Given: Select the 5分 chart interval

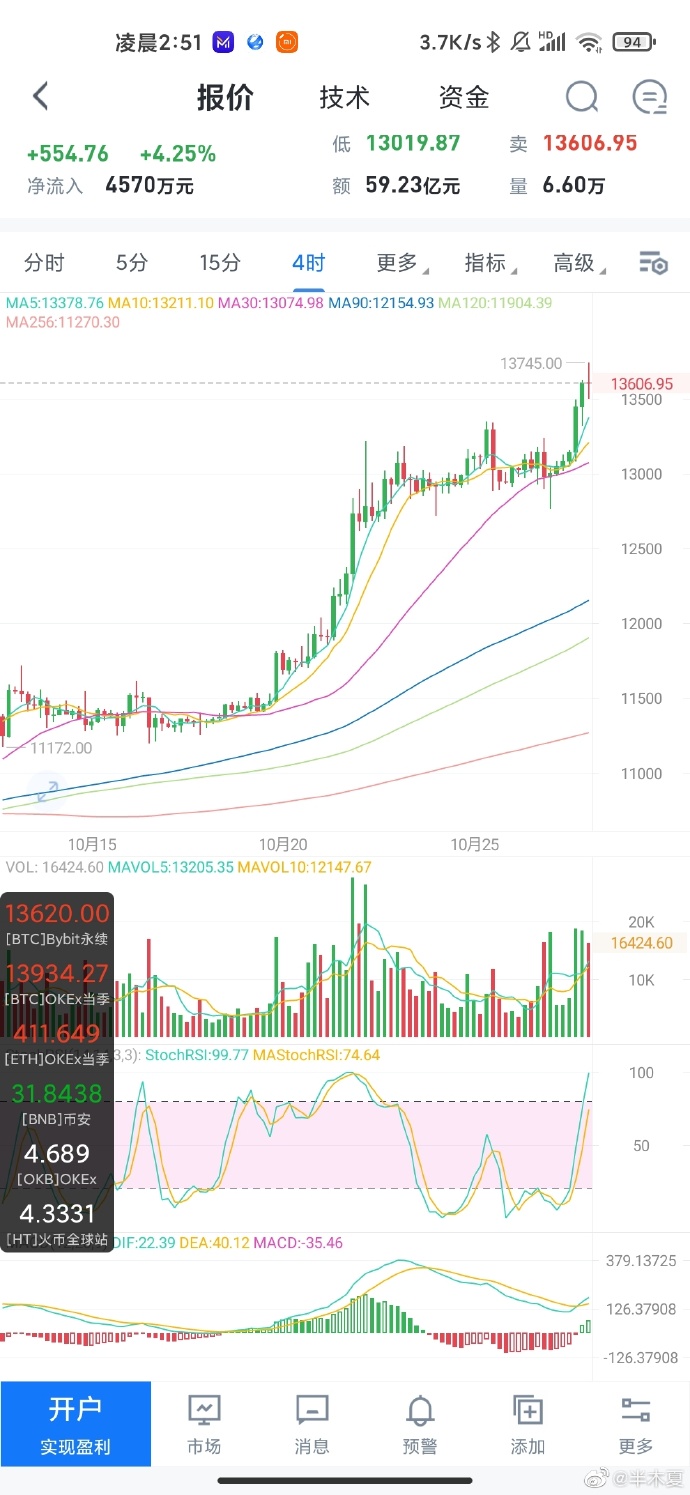Looking at the screenshot, I should click(x=131, y=263).
